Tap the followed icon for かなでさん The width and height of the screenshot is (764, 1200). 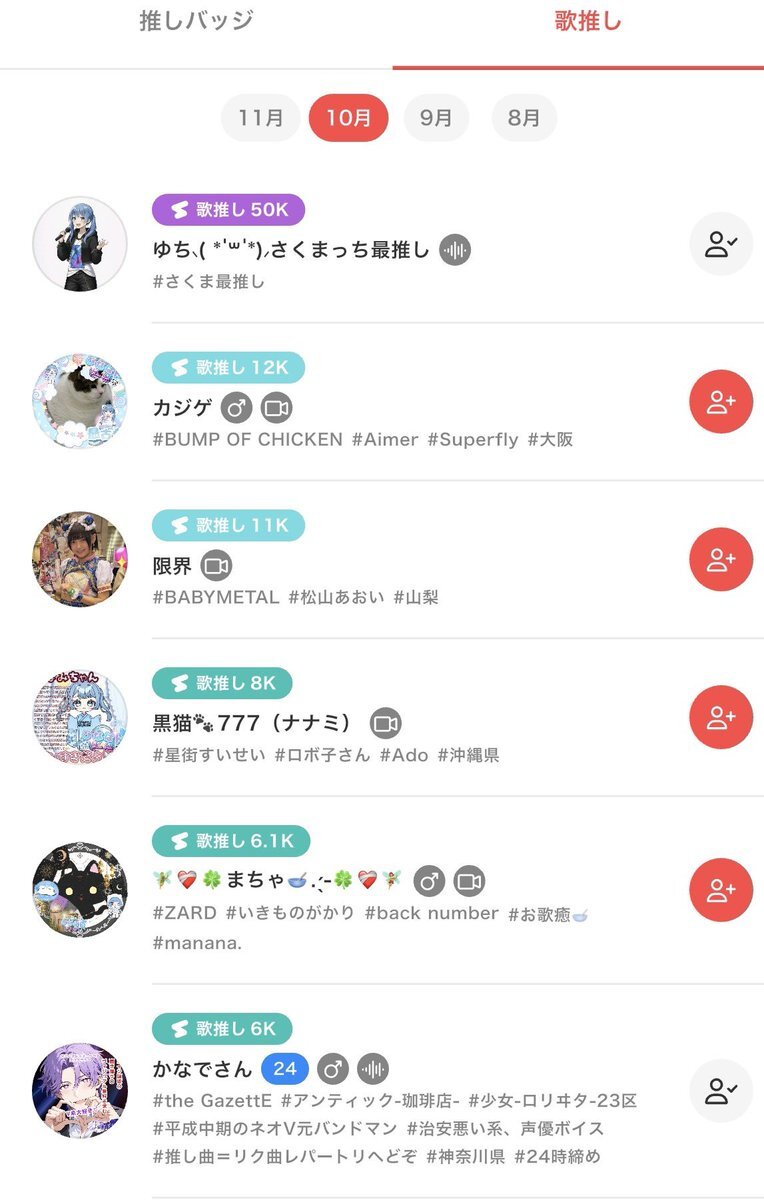(721, 1090)
